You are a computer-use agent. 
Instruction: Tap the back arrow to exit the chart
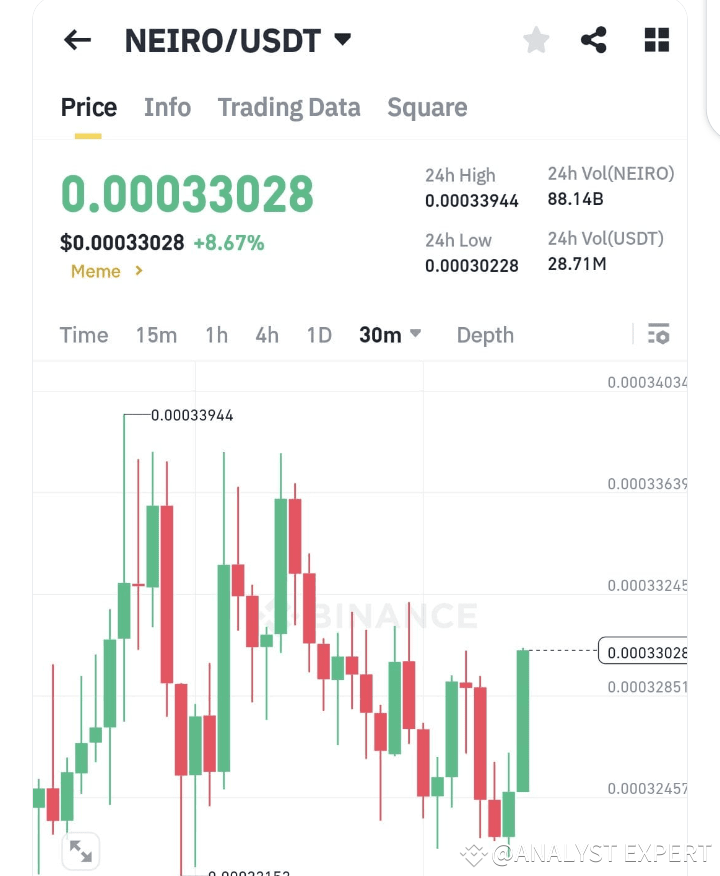tap(76, 40)
